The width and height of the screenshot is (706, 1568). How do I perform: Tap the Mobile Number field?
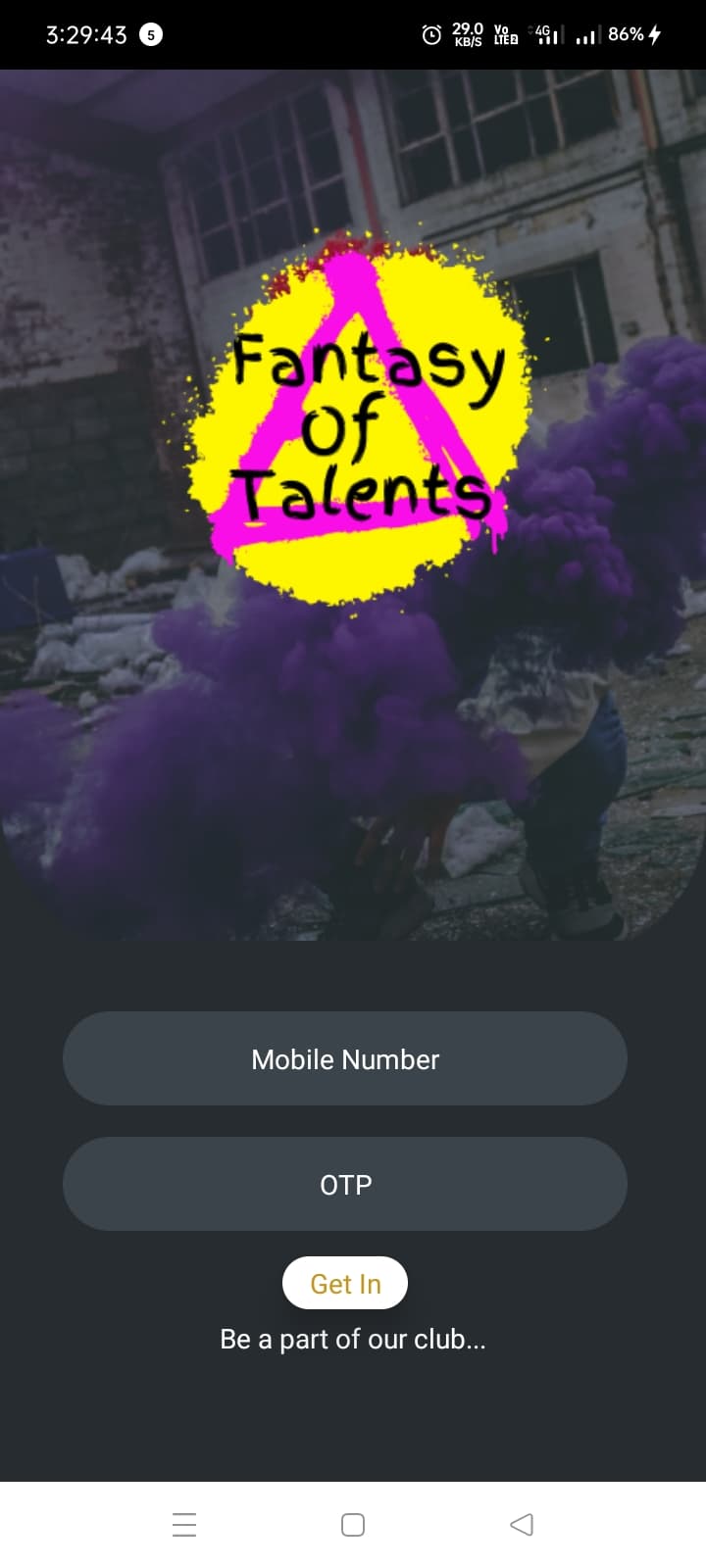point(345,1058)
